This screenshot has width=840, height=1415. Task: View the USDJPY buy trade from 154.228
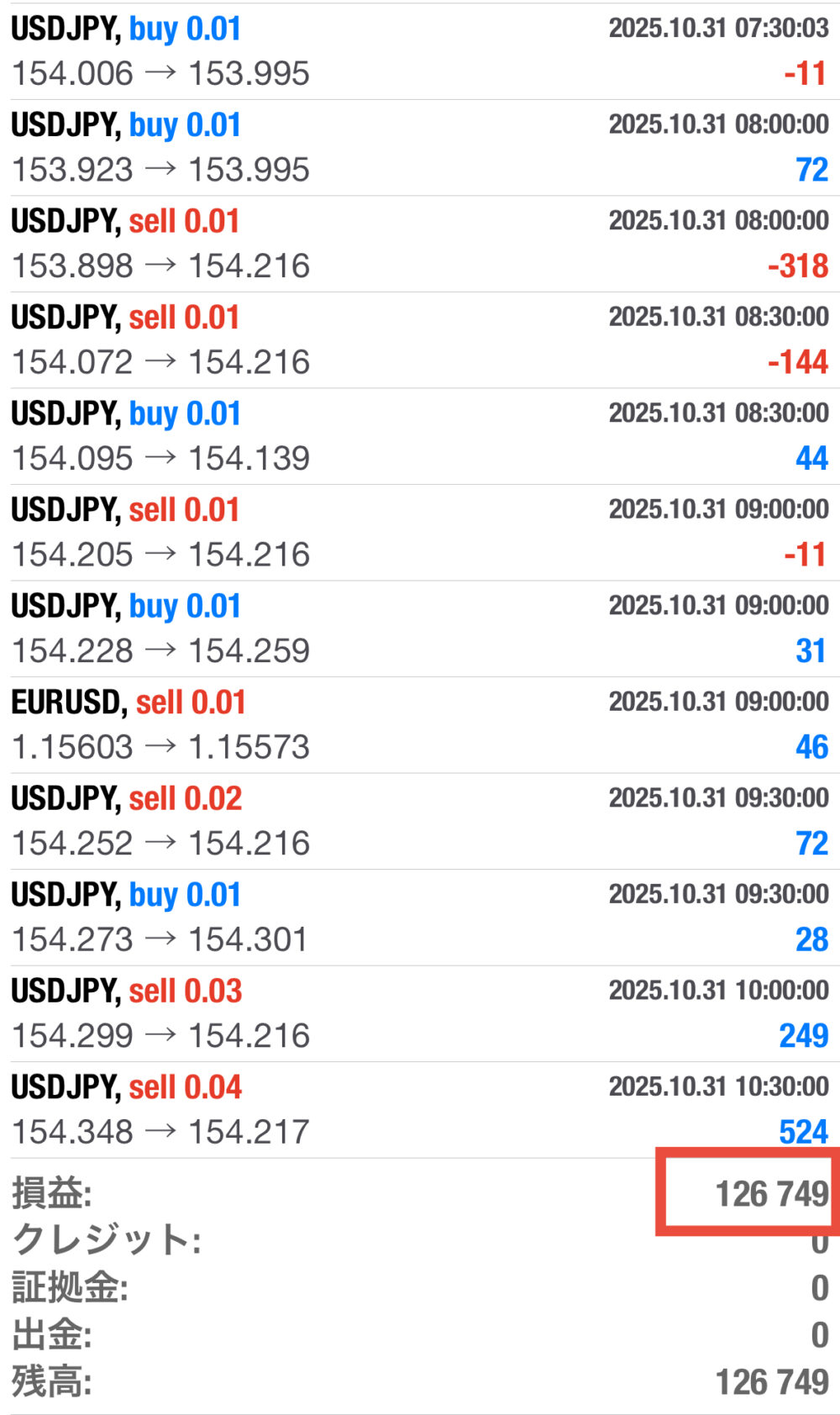(x=420, y=629)
